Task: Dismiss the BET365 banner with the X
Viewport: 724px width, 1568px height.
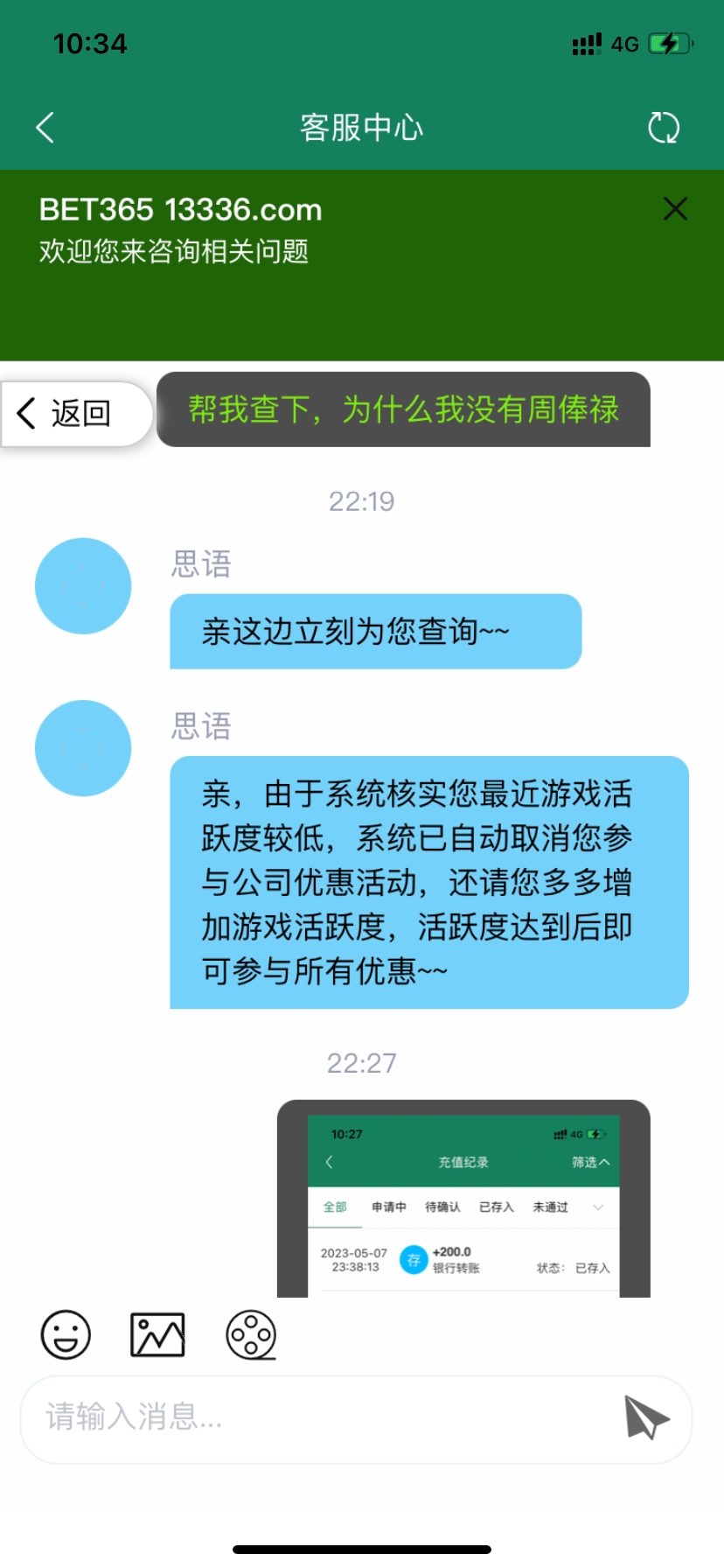Action: pos(675,209)
